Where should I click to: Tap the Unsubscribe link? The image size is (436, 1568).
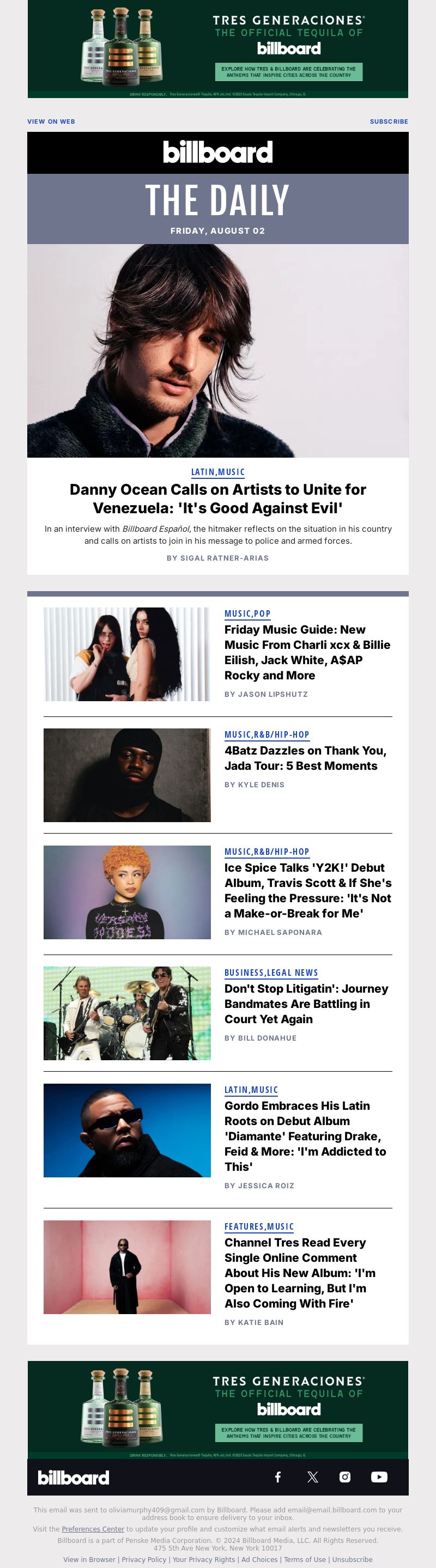click(352, 1559)
